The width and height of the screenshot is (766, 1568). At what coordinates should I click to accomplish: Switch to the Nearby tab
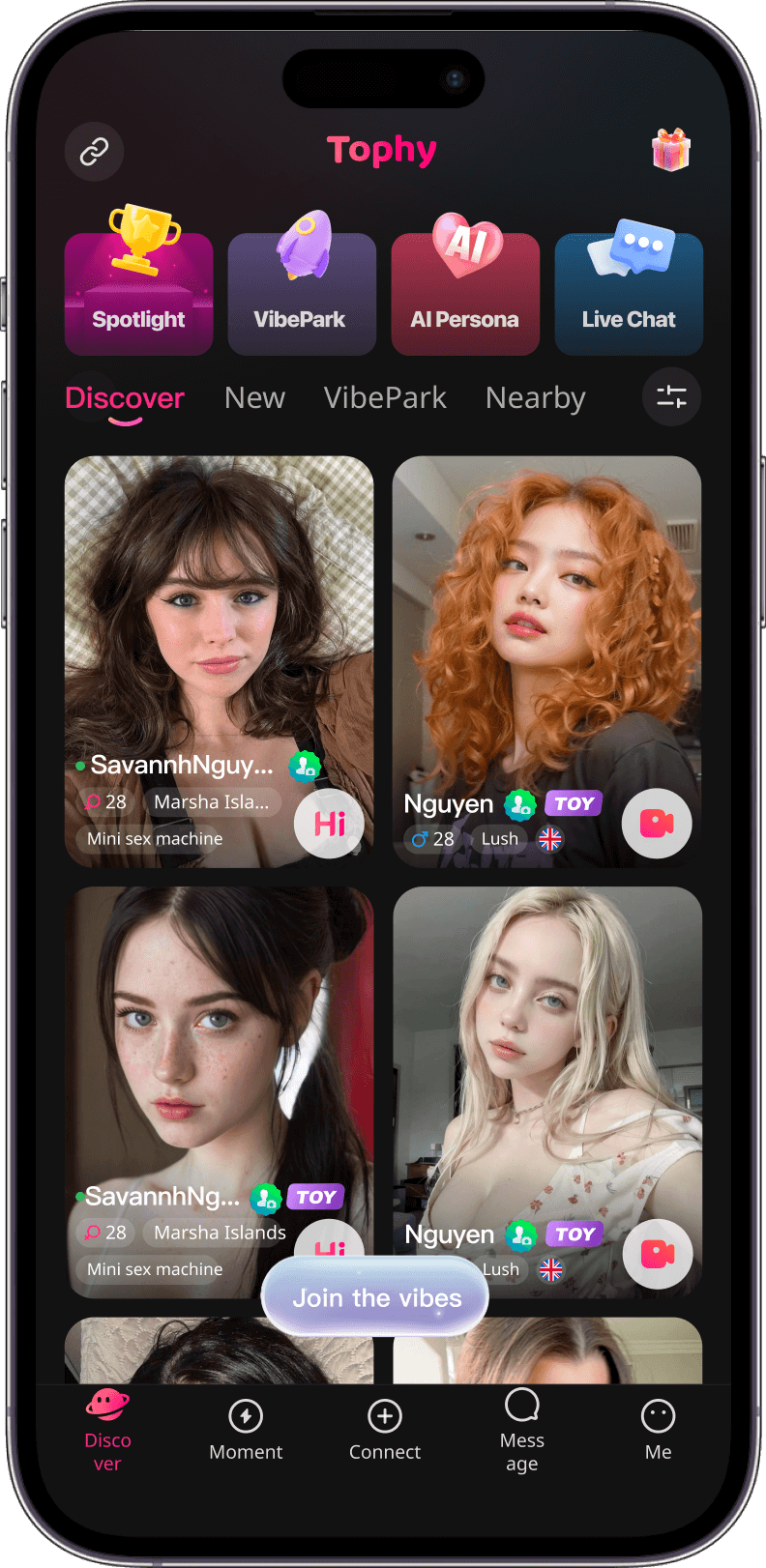click(x=535, y=397)
